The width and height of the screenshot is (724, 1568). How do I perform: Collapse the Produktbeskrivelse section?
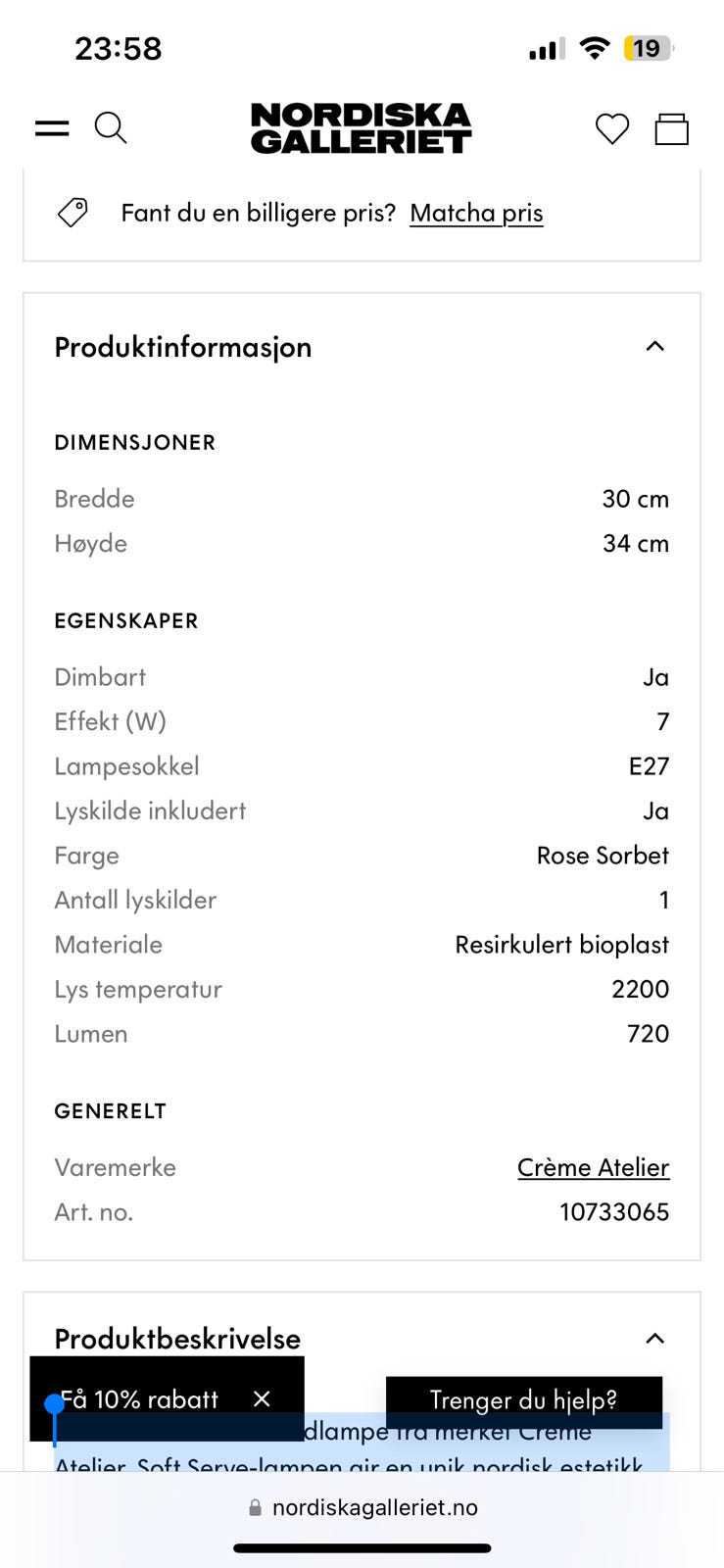point(654,1337)
